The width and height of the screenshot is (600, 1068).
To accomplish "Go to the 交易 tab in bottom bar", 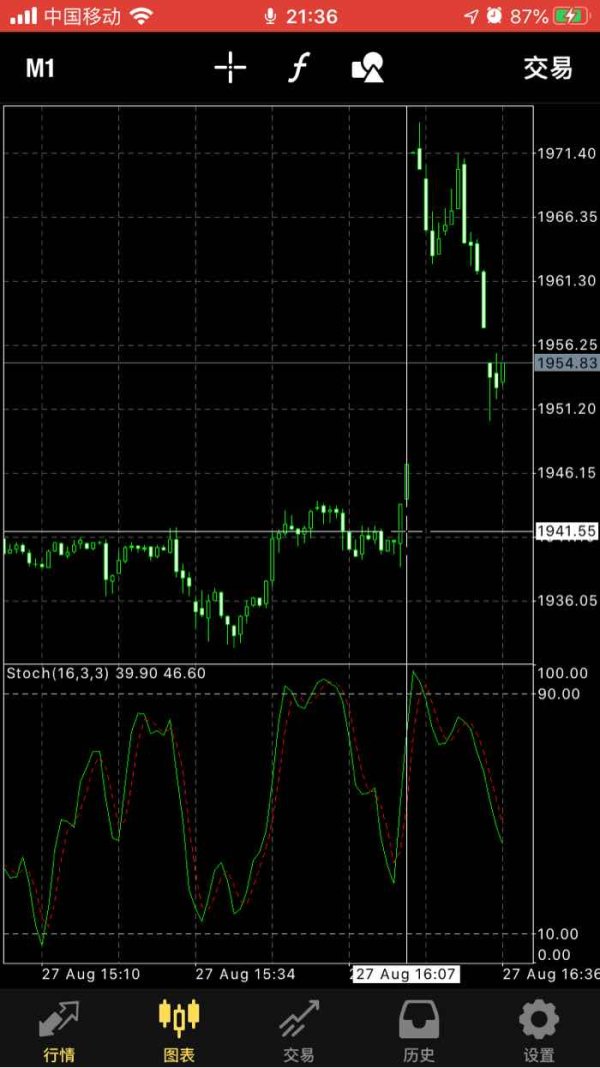I will click(299, 1030).
